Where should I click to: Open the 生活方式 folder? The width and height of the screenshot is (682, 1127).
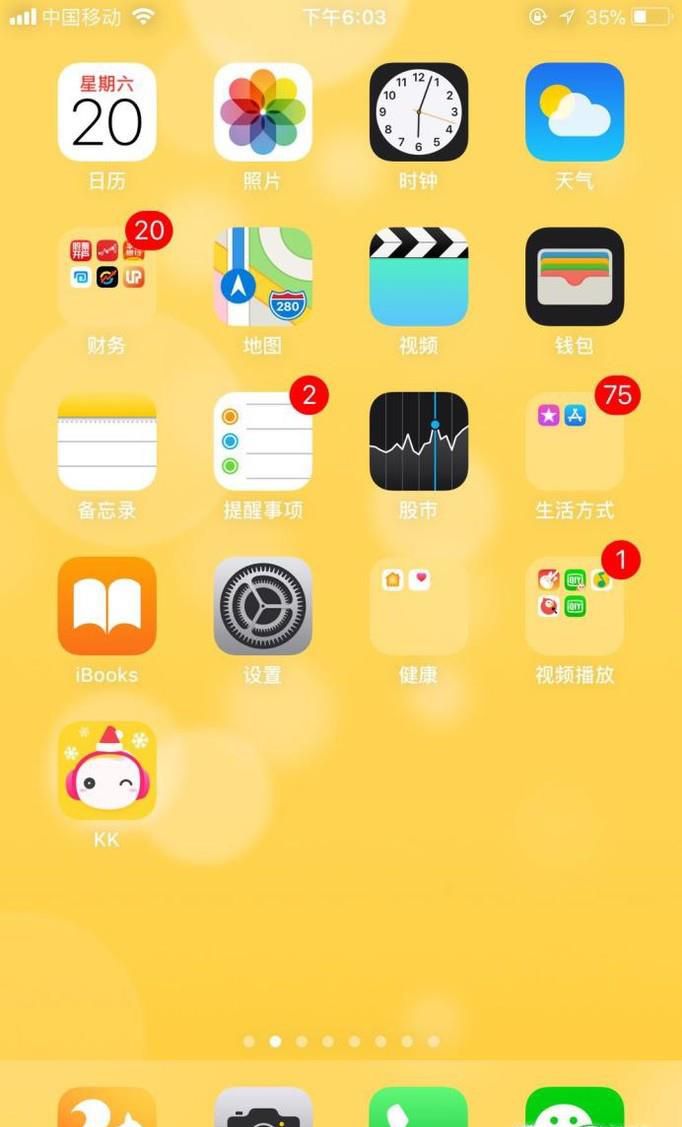[575, 441]
